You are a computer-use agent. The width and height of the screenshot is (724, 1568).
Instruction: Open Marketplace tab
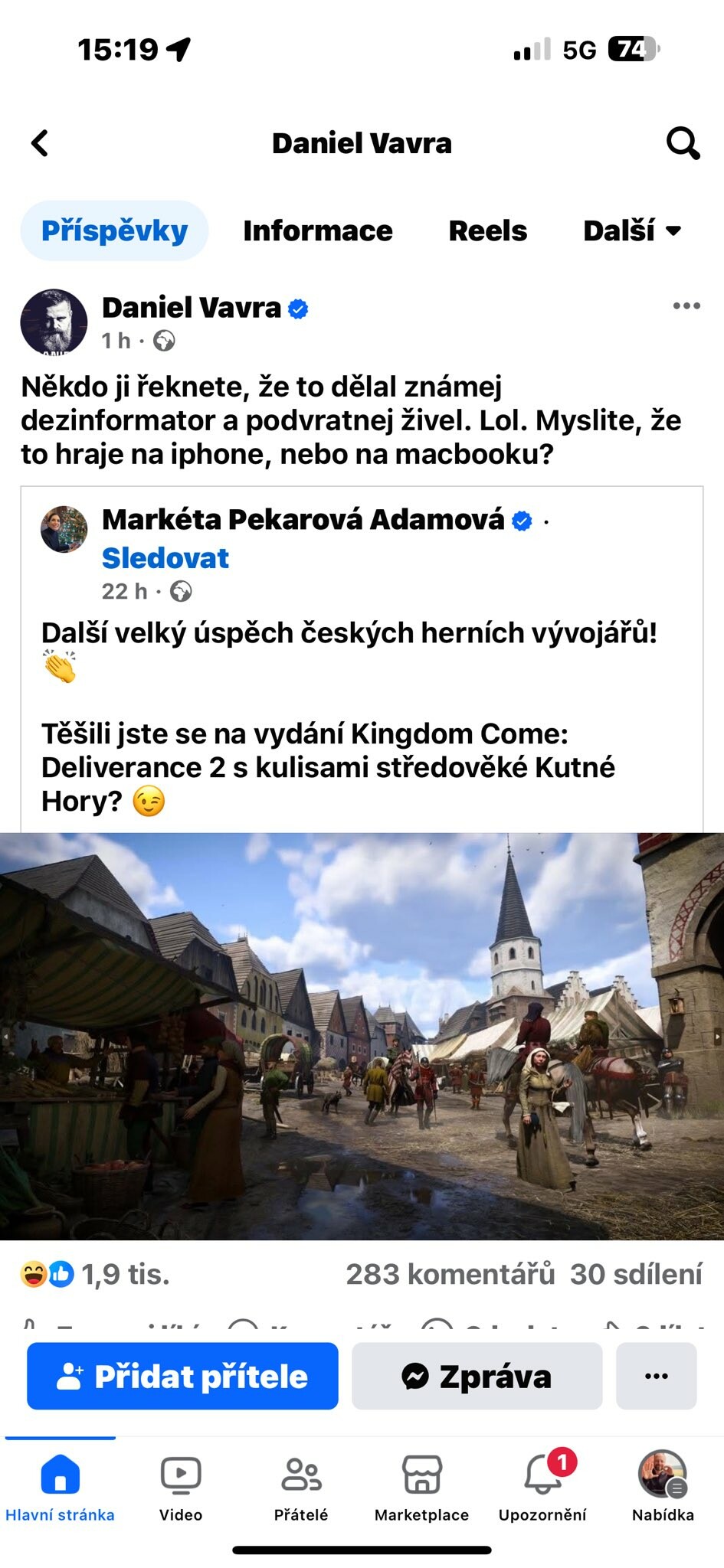tap(421, 1486)
